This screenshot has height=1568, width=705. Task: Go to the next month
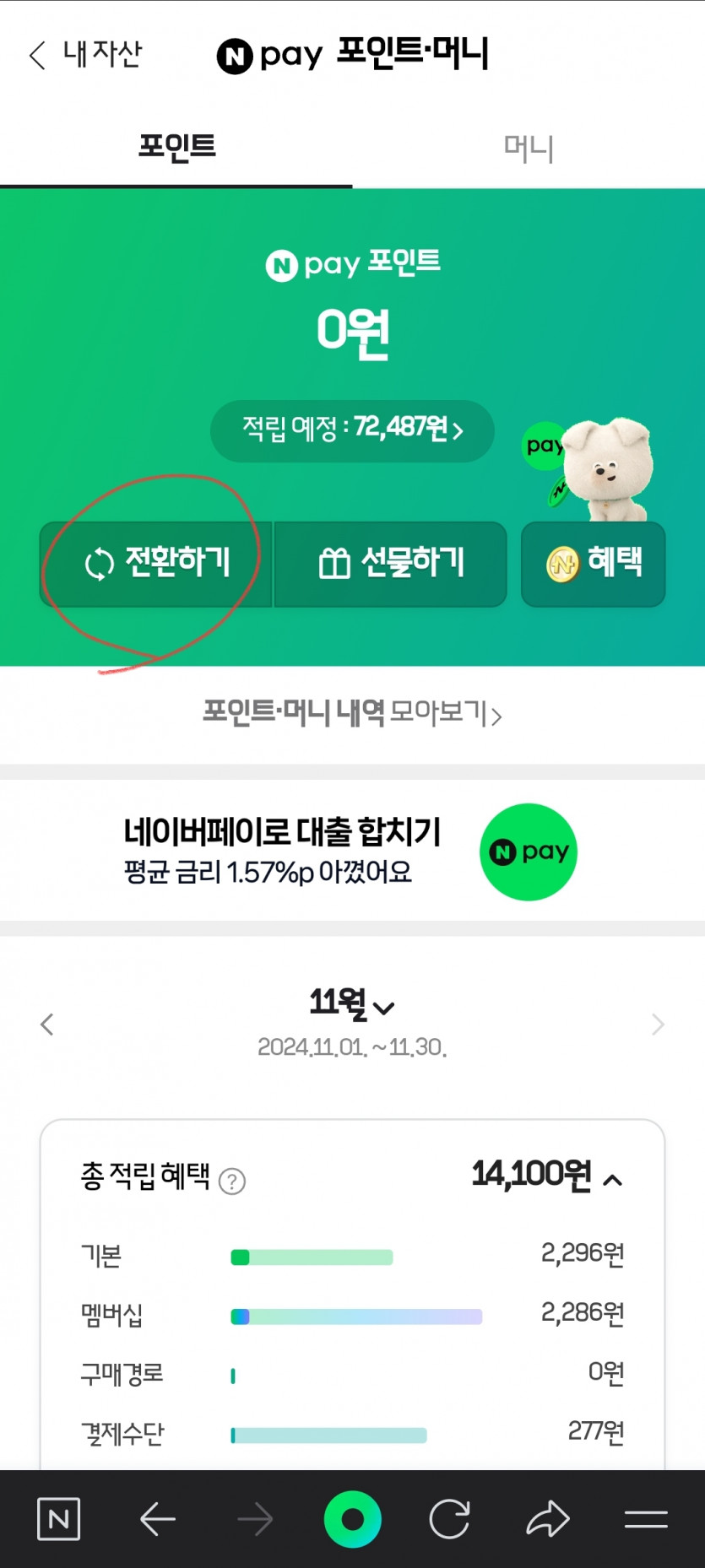[x=658, y=1024]
